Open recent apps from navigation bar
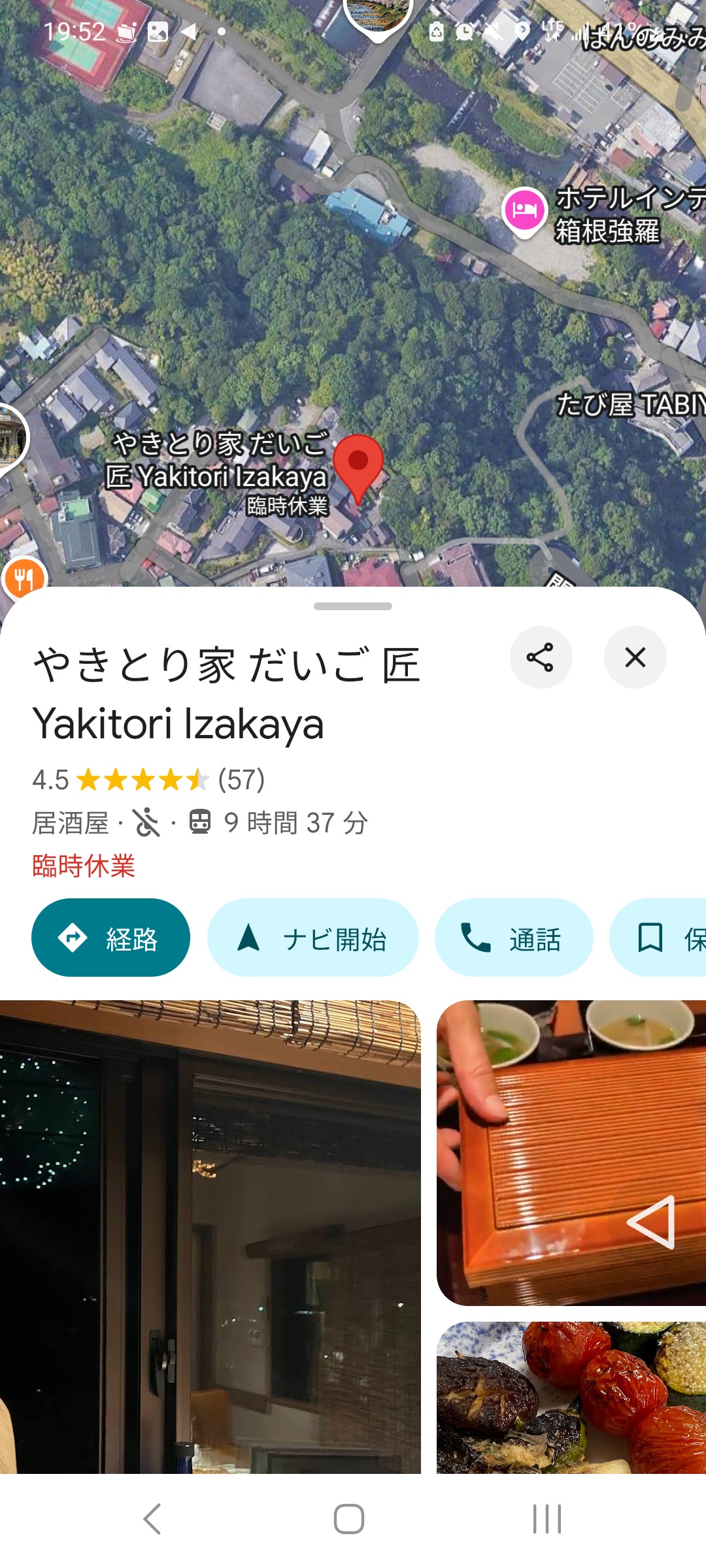 tap(546, 1519)
